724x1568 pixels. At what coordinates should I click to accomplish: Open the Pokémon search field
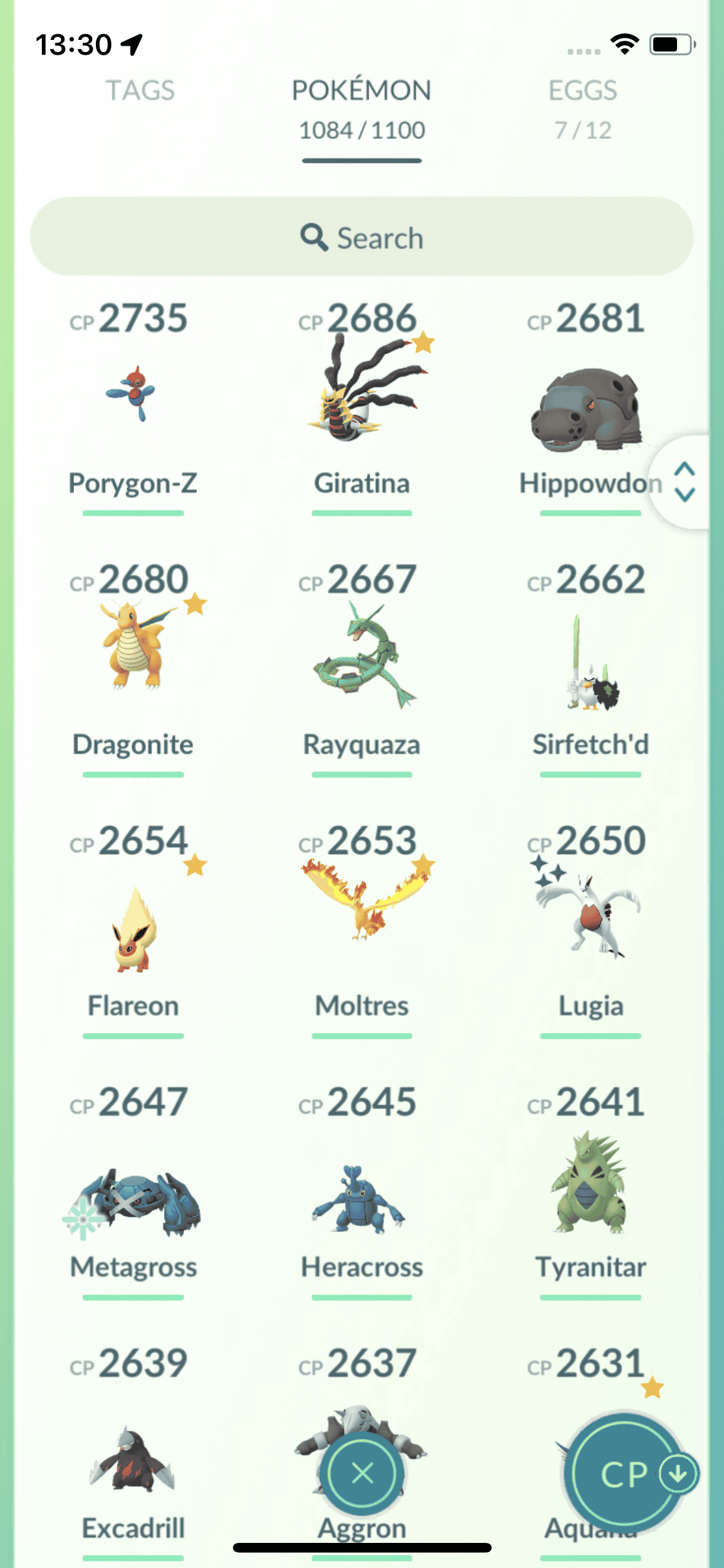coord(362,237)
